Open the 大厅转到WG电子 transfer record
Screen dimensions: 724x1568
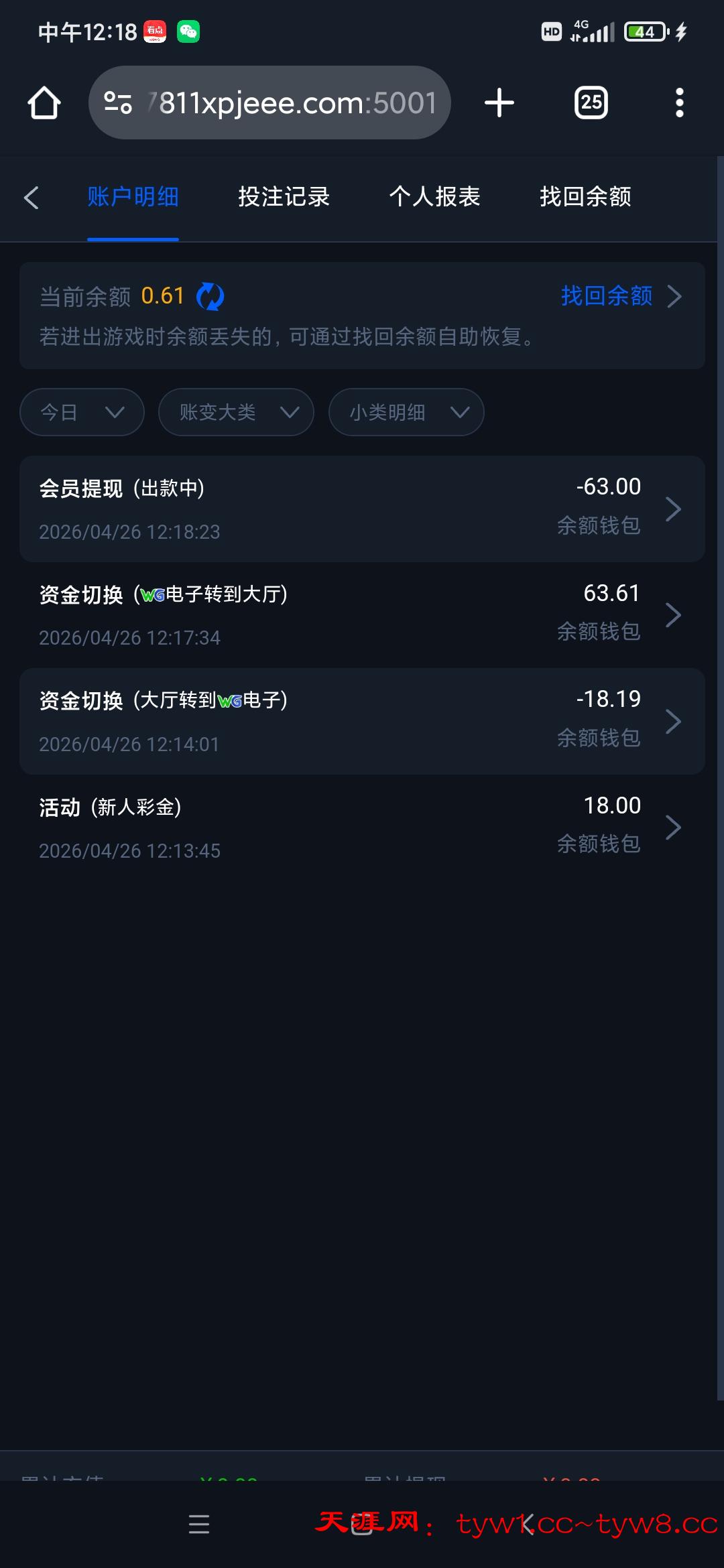point(362,721)
